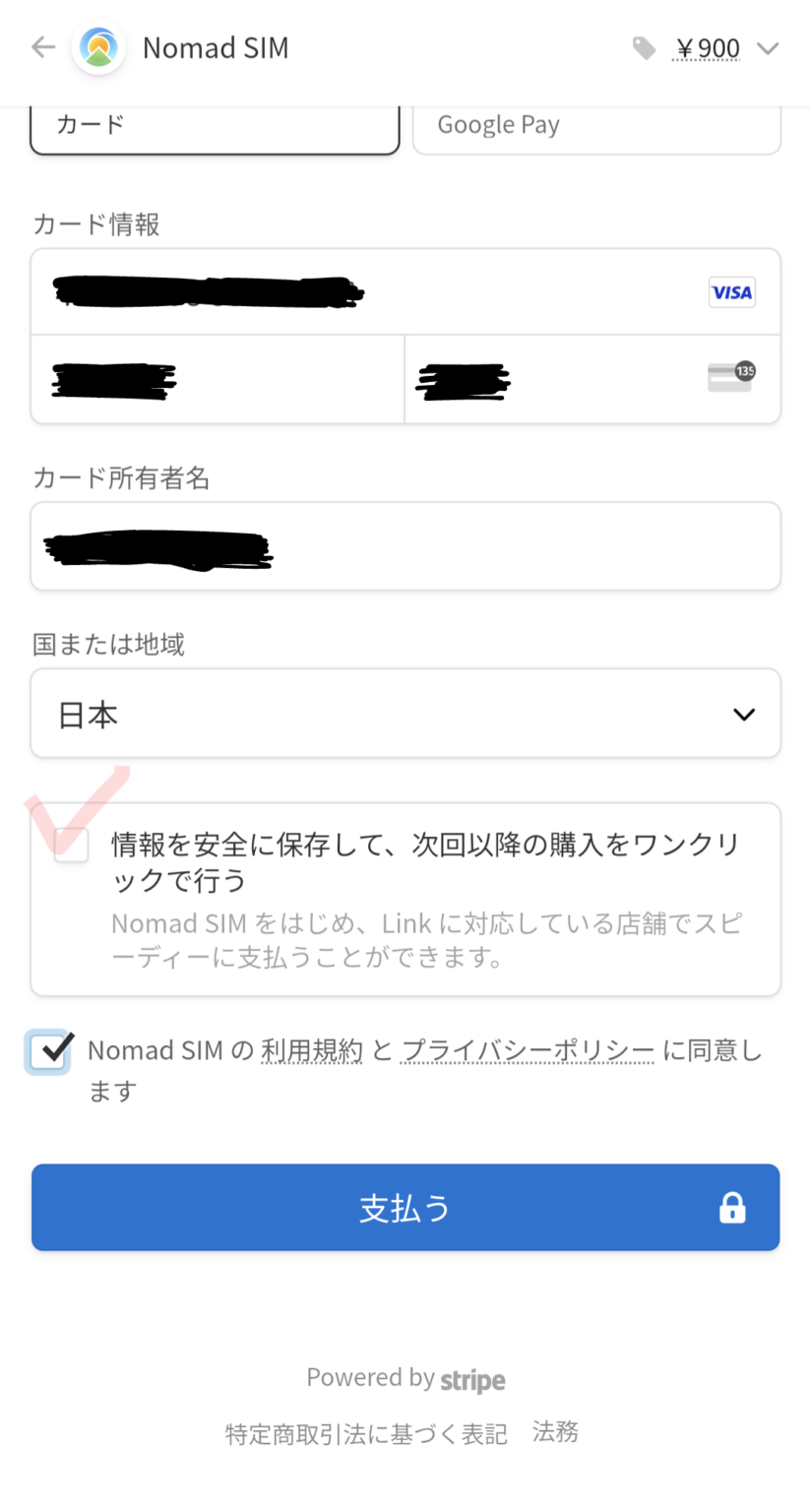
Task: Click the CVC card-back icon in security field
Action: [x=728, y=375]
